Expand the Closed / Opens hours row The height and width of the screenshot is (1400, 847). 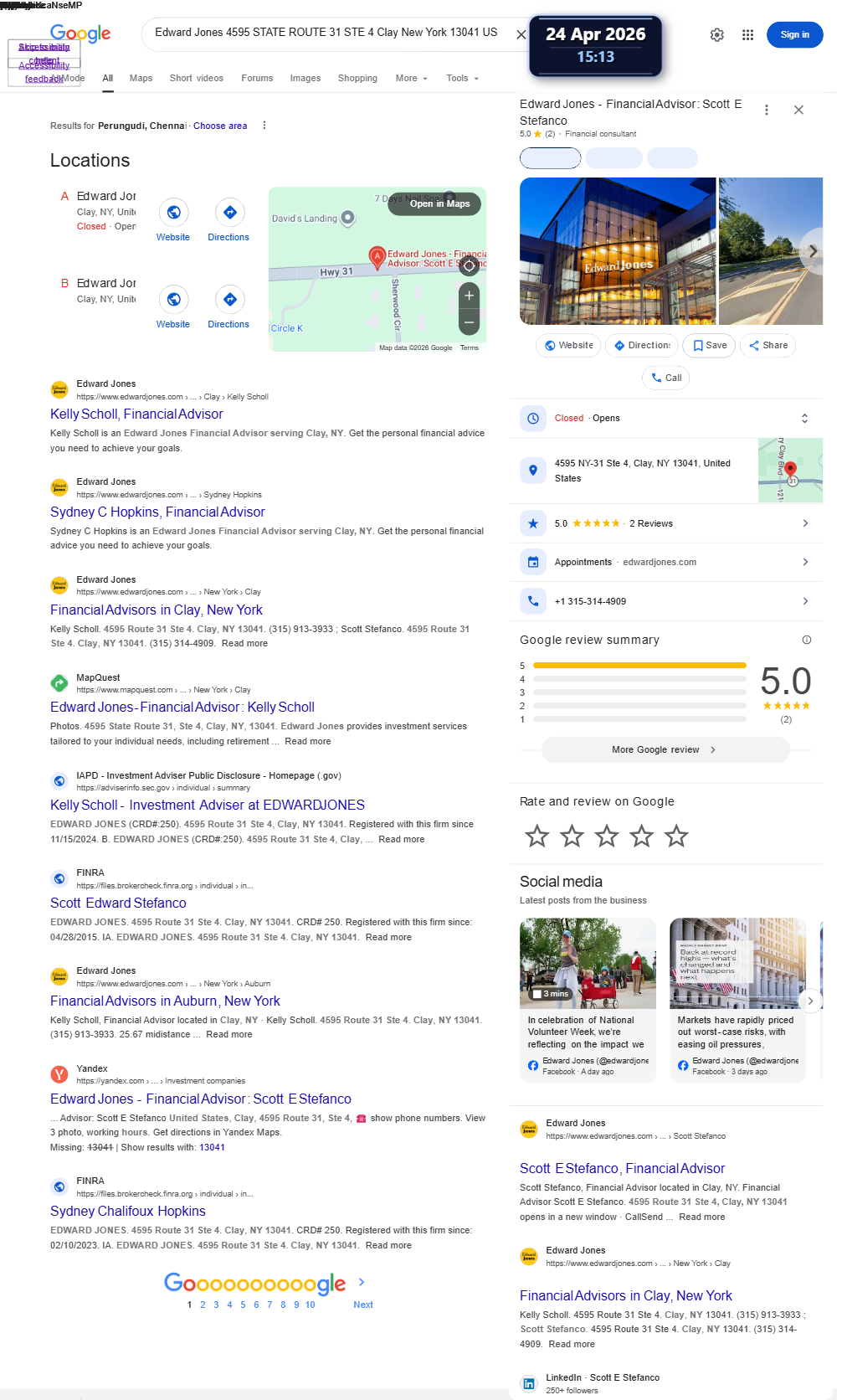(666, 418)
